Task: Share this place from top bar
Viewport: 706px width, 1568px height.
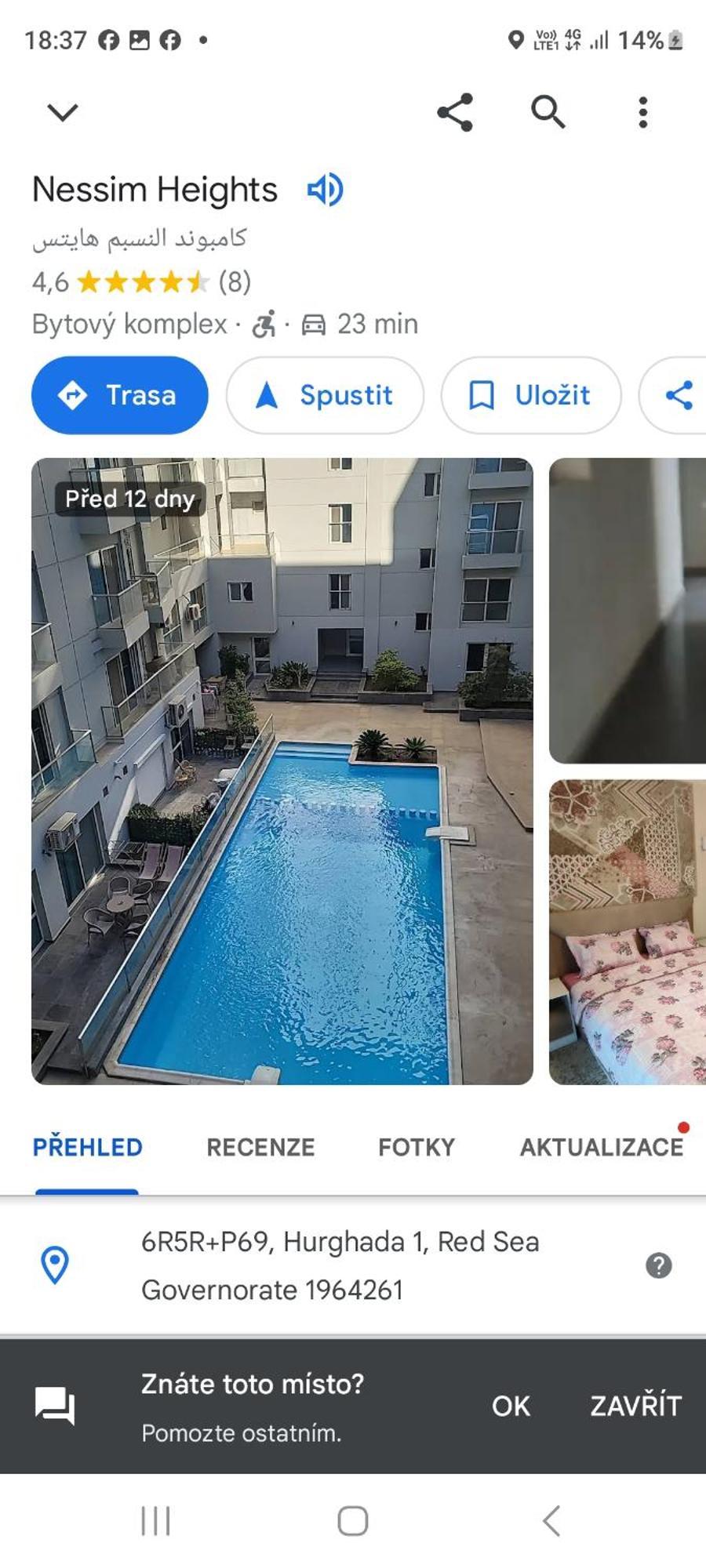Action: [455, 112]
